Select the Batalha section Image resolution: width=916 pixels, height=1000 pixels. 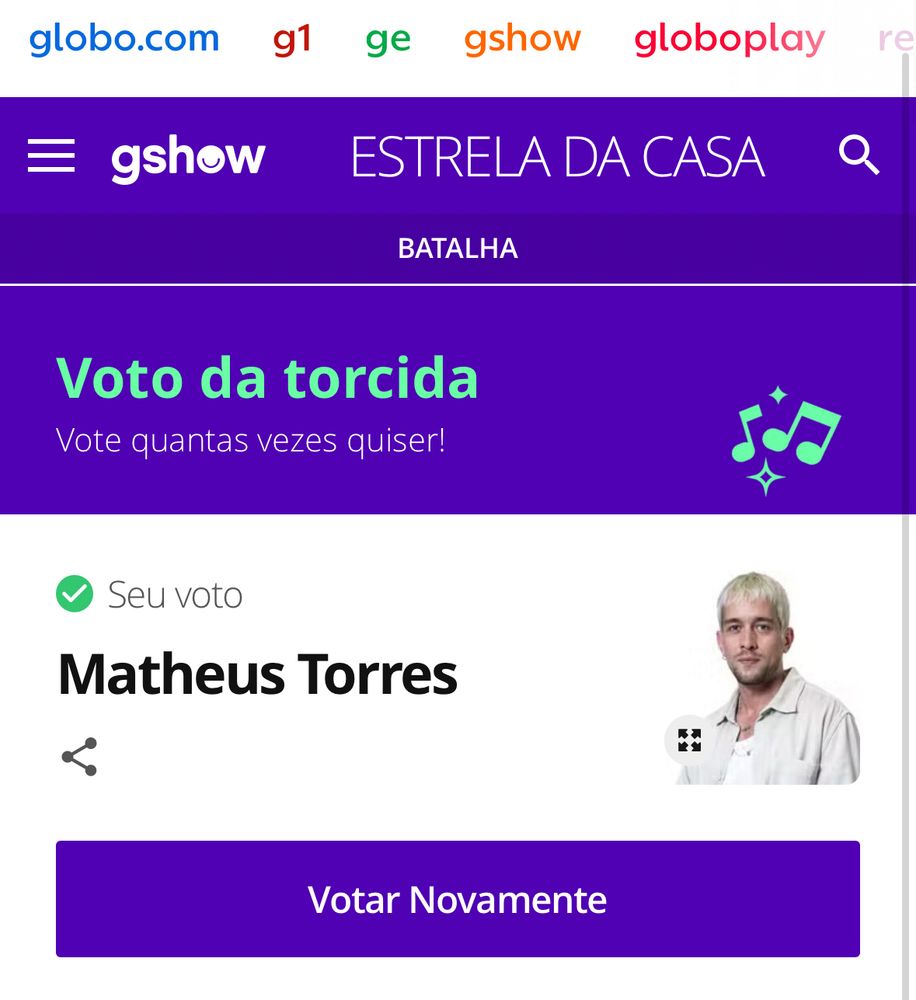click(457, 249)
